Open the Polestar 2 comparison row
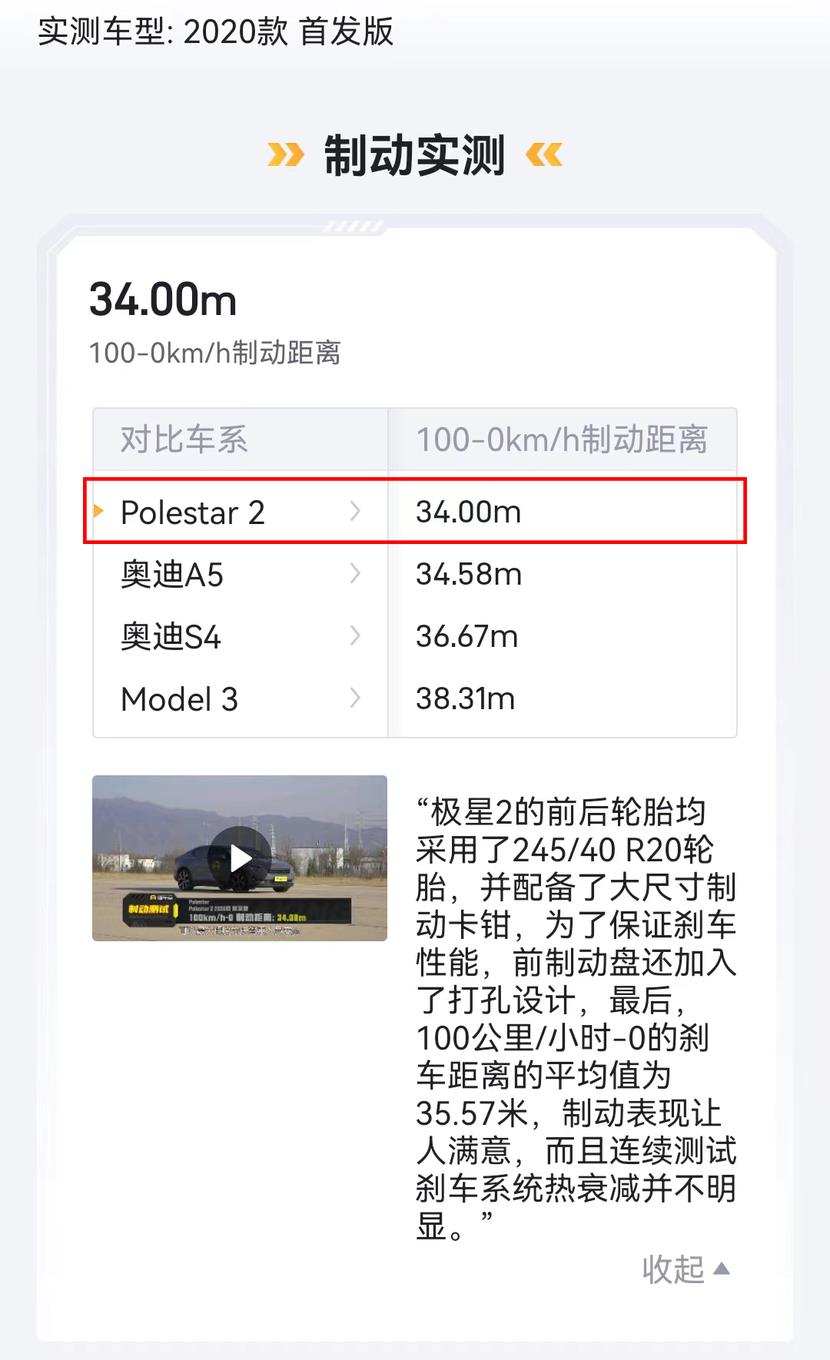 tap(240, 512)
